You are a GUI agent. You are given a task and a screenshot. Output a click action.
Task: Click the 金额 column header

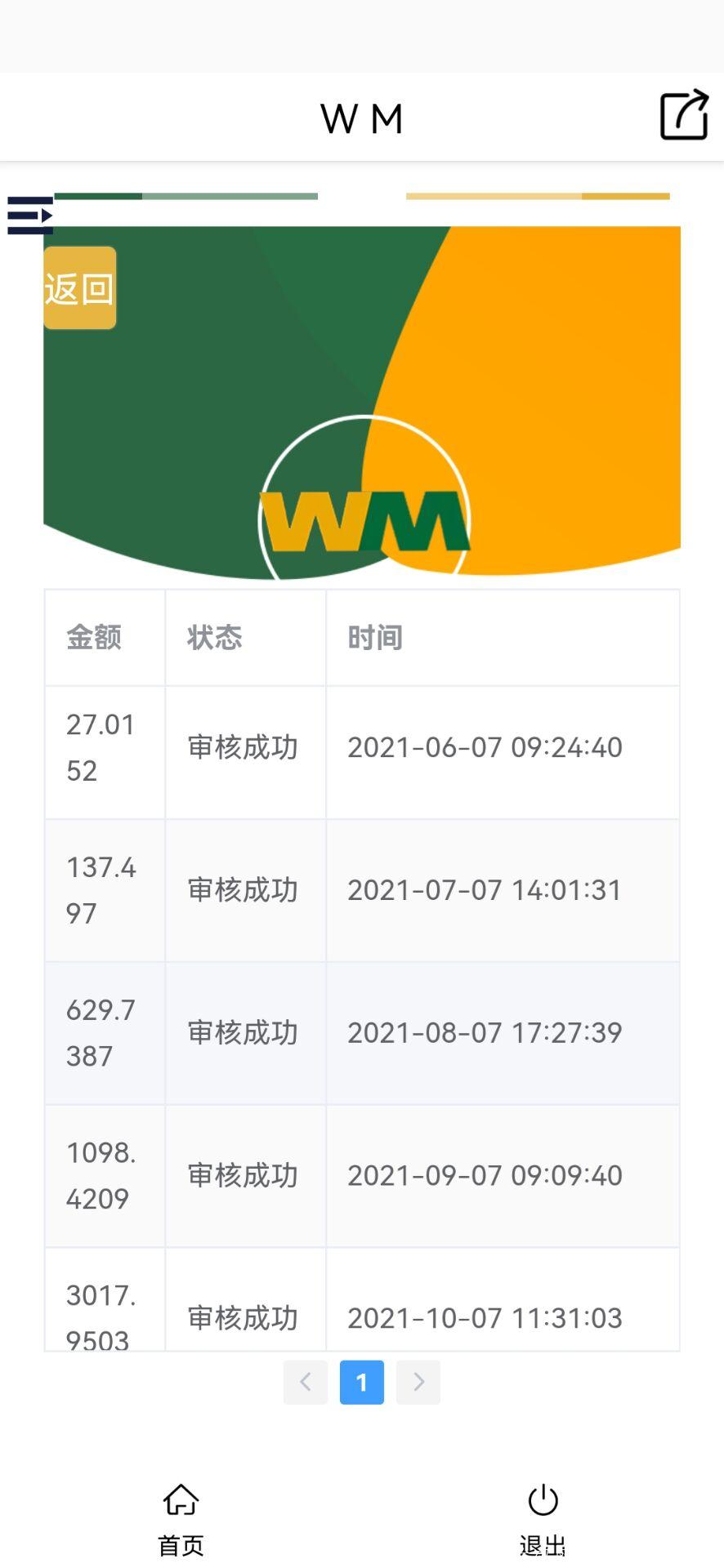pos(95,638)
